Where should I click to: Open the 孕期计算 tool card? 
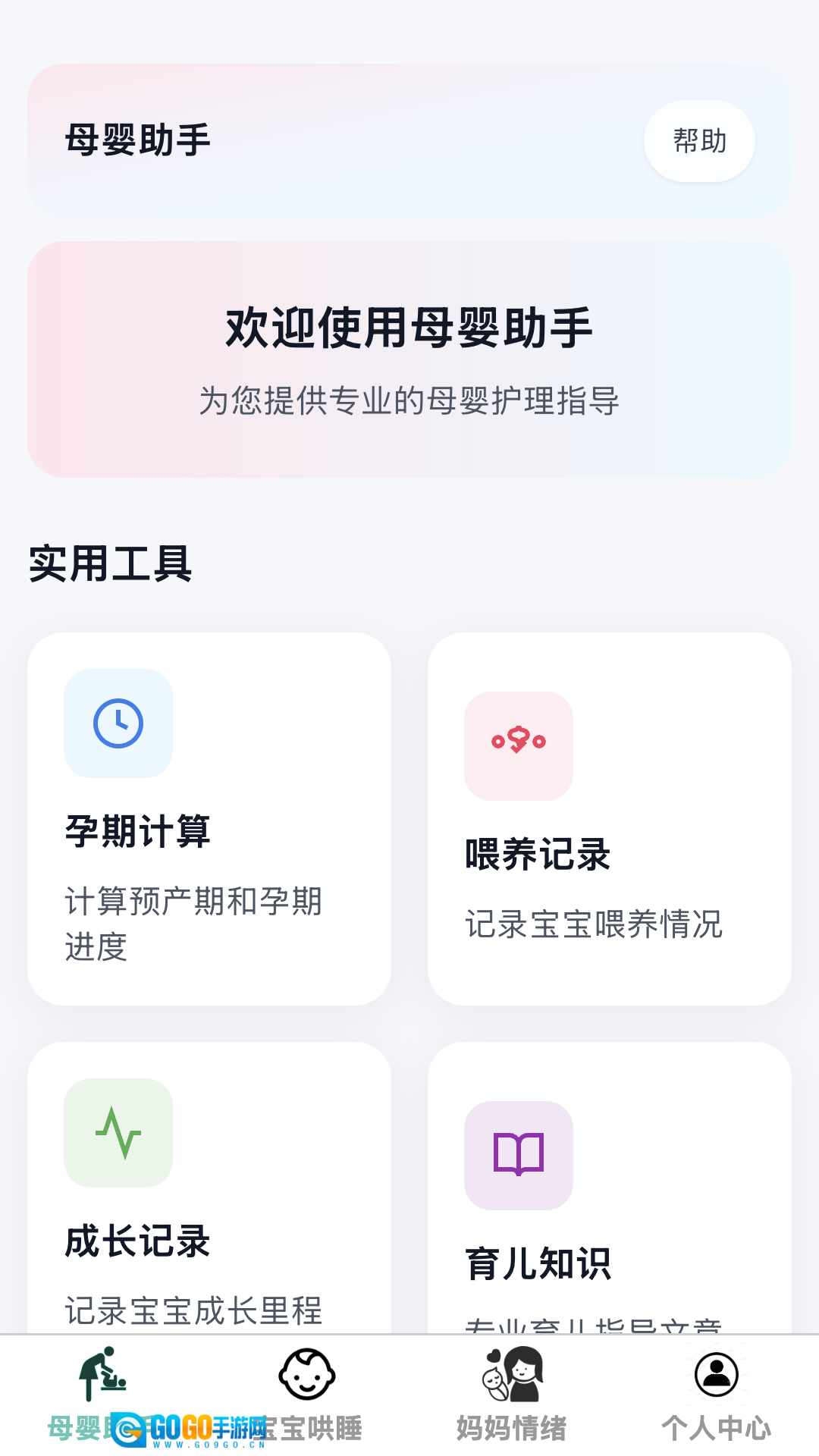point(209,819)
